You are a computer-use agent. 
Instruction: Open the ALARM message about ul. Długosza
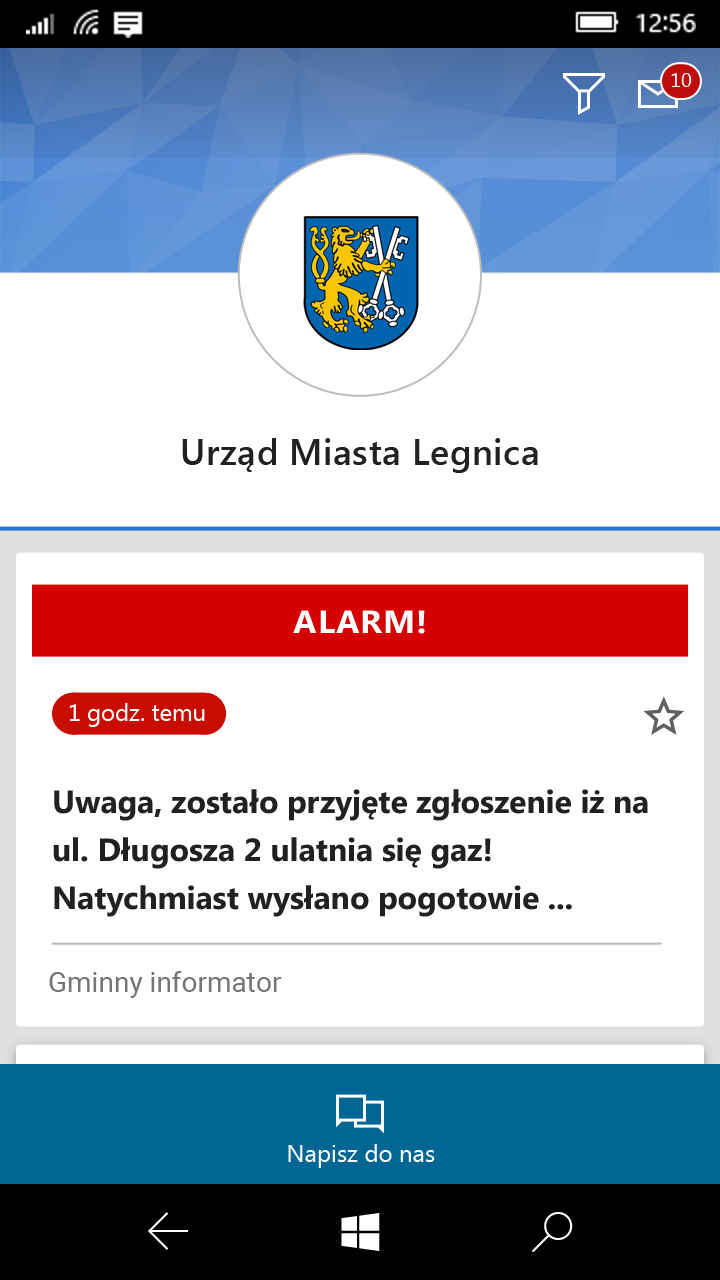350,850
